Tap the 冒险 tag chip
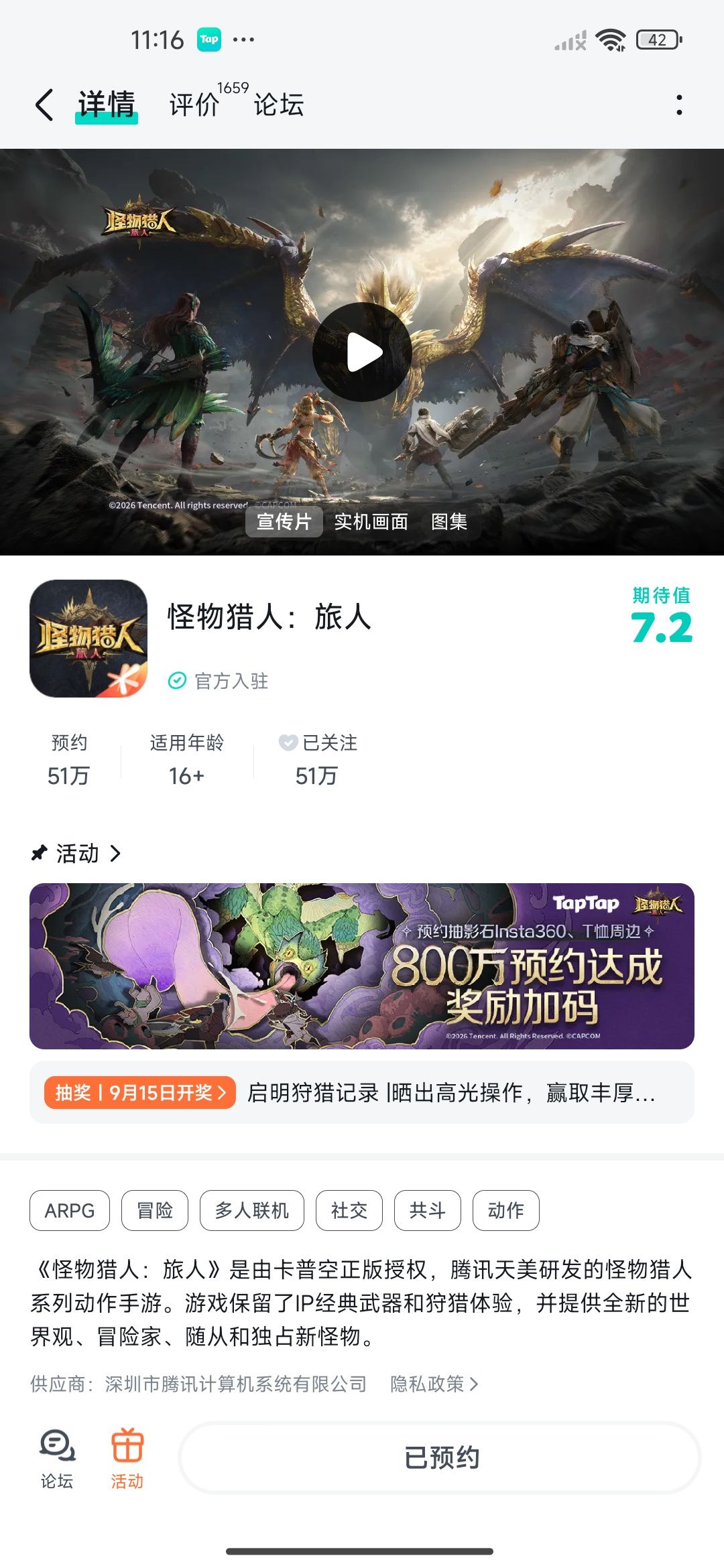724x1568 pixels. (x=155, y=1211)
